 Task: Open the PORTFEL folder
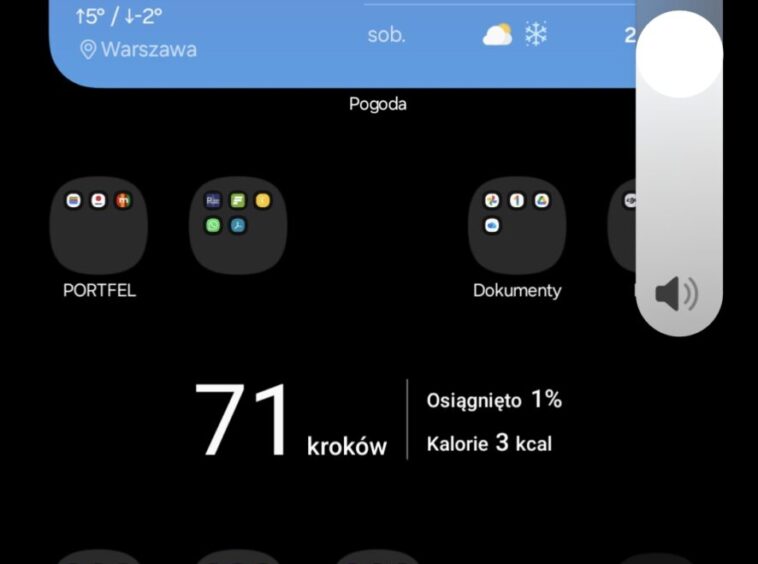[x=98, y=226]
